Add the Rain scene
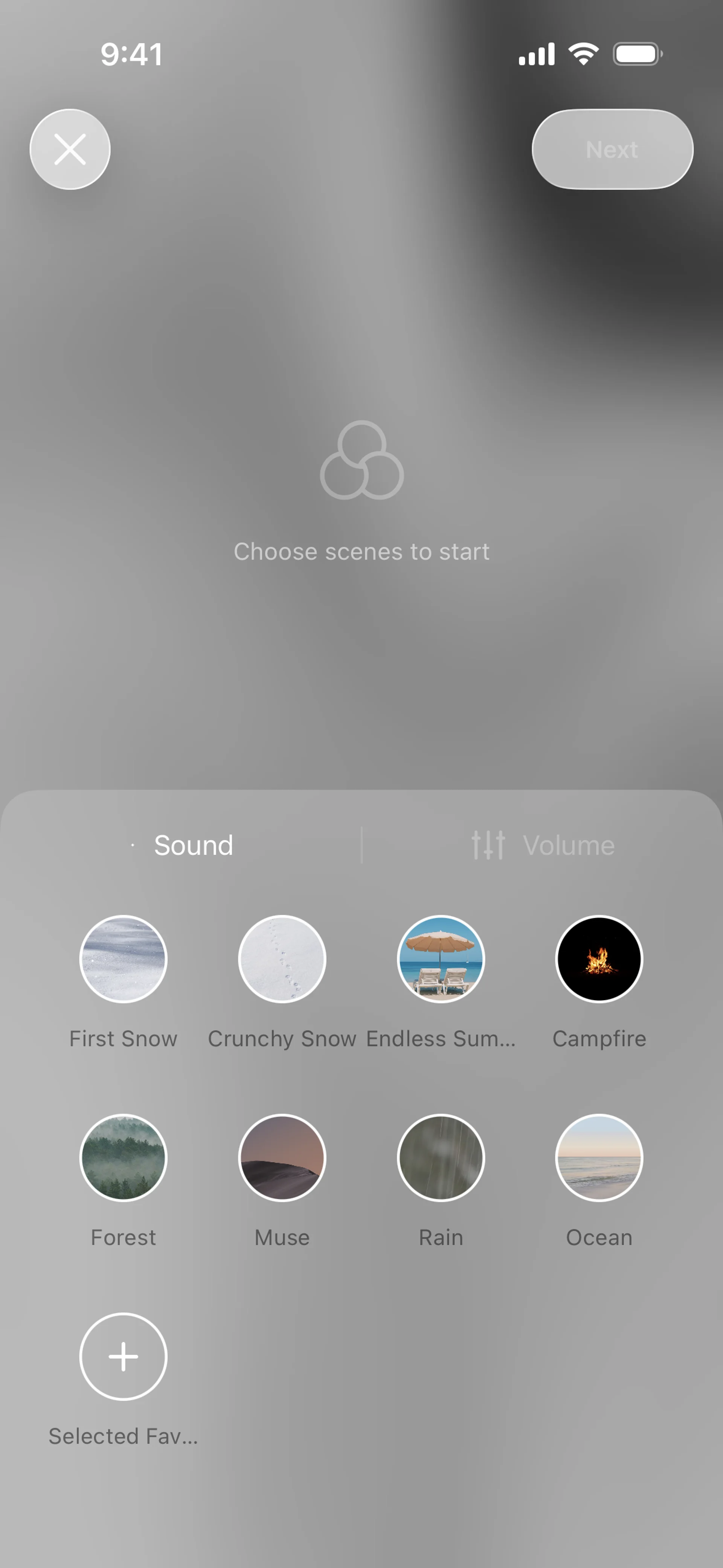This screenshot has width=723, height=1568. coord(441,1157)
